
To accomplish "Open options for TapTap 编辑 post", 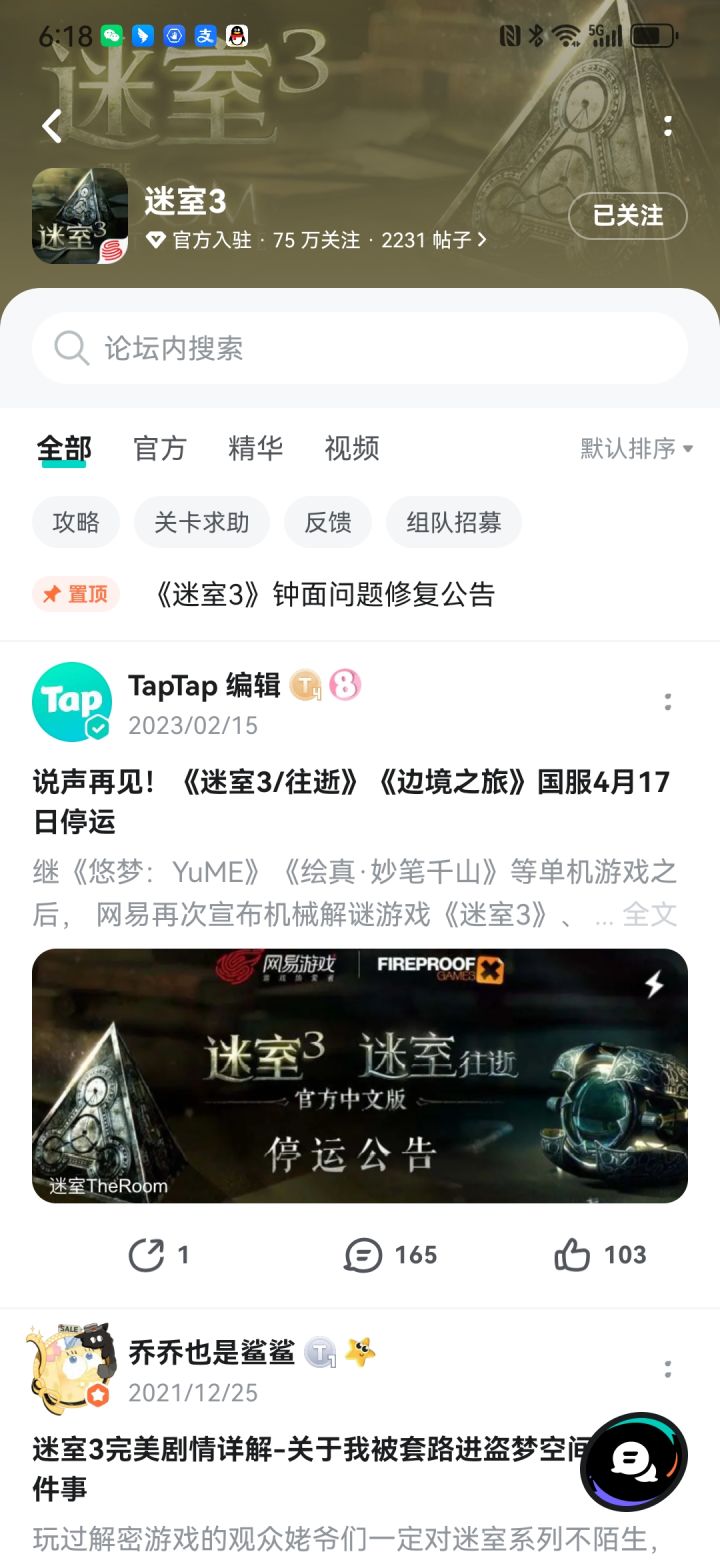I will tap(668, 702).
